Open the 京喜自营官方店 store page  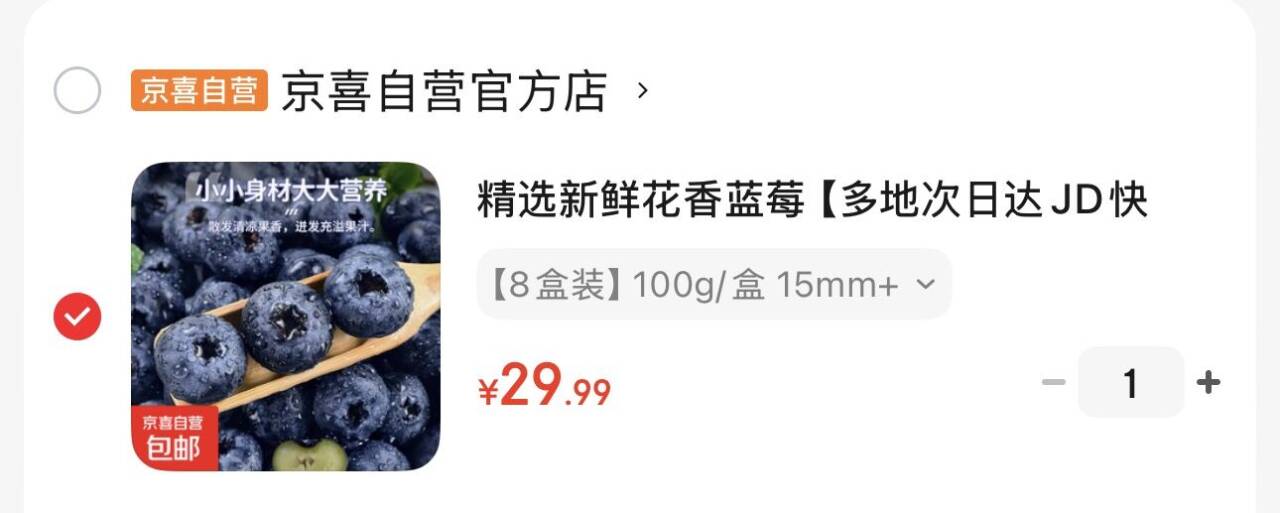pos(444,92)
